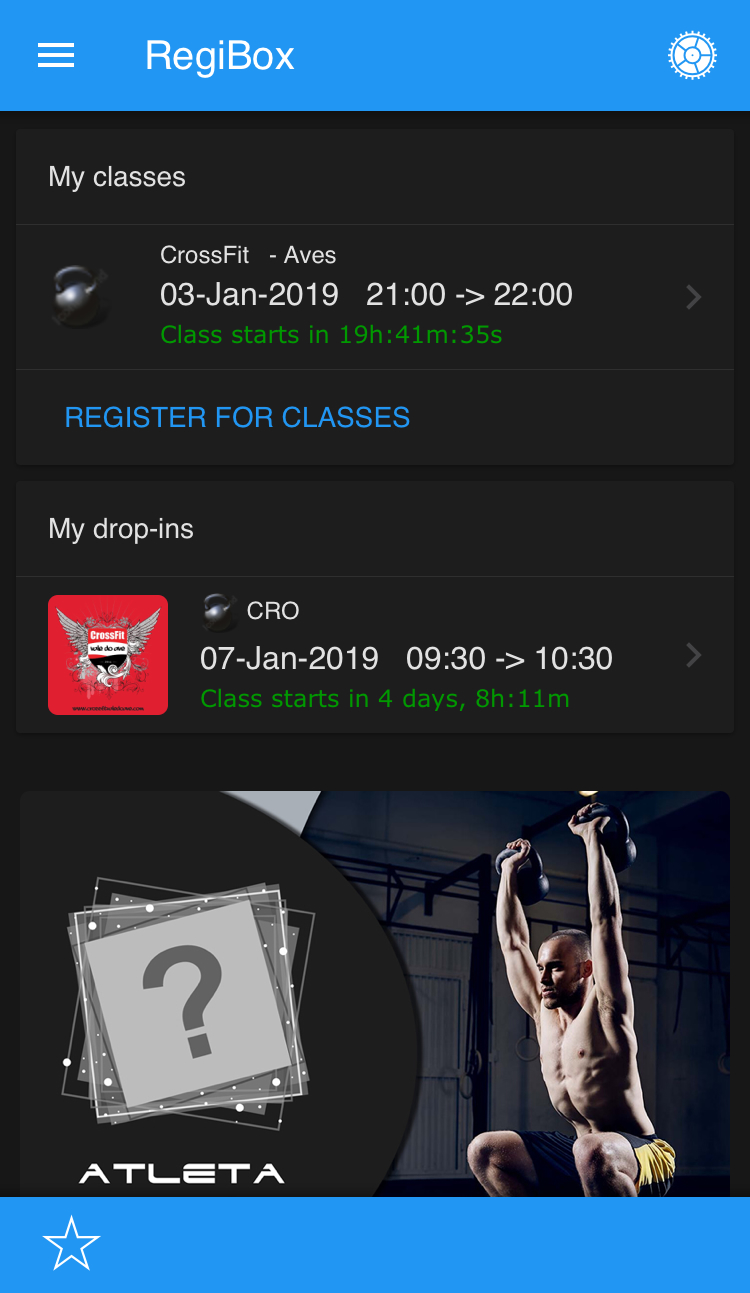Open settings via the gear icon
The image size is (750, 1293).
tap(692, 56)
